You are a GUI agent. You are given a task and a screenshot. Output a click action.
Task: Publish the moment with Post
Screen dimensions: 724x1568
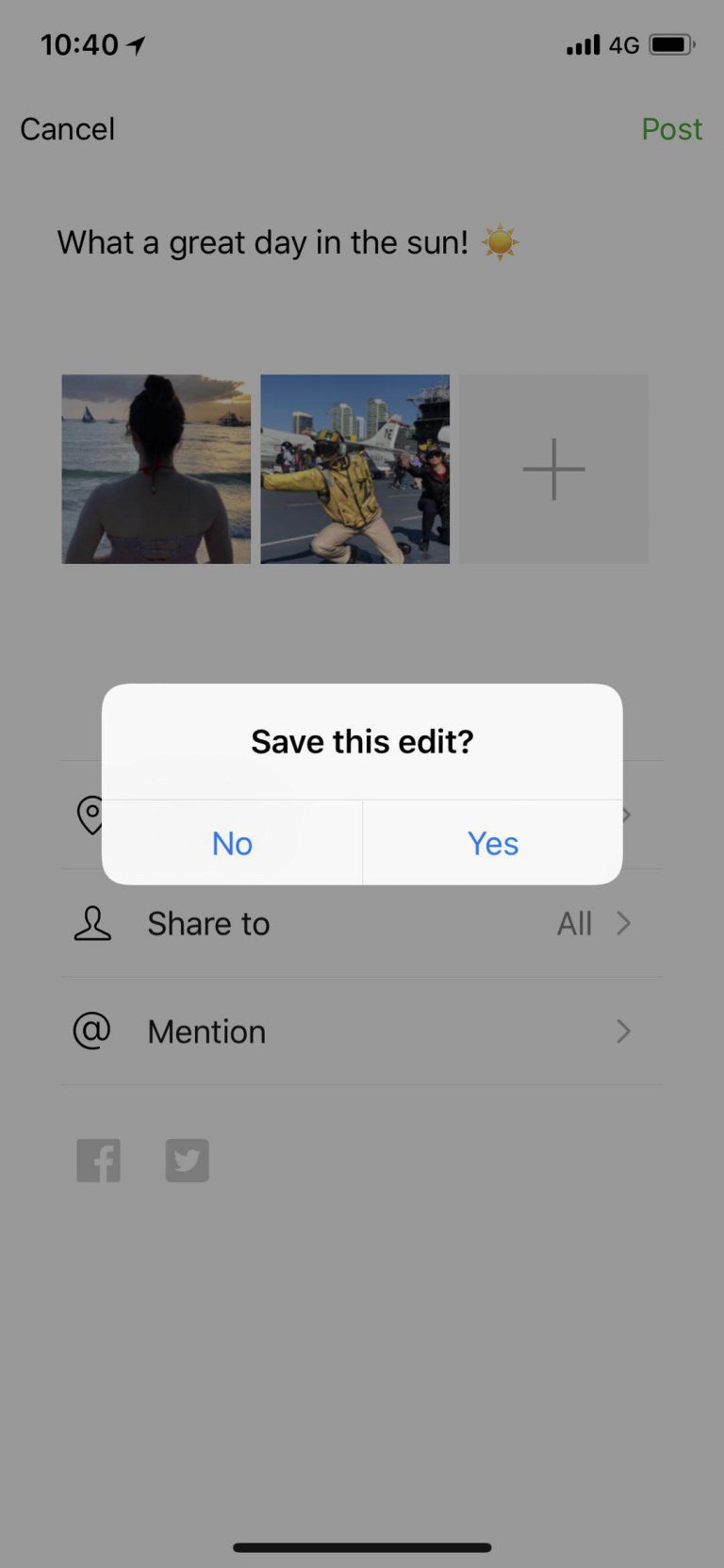pyautogui.click(x=671, y=128)
